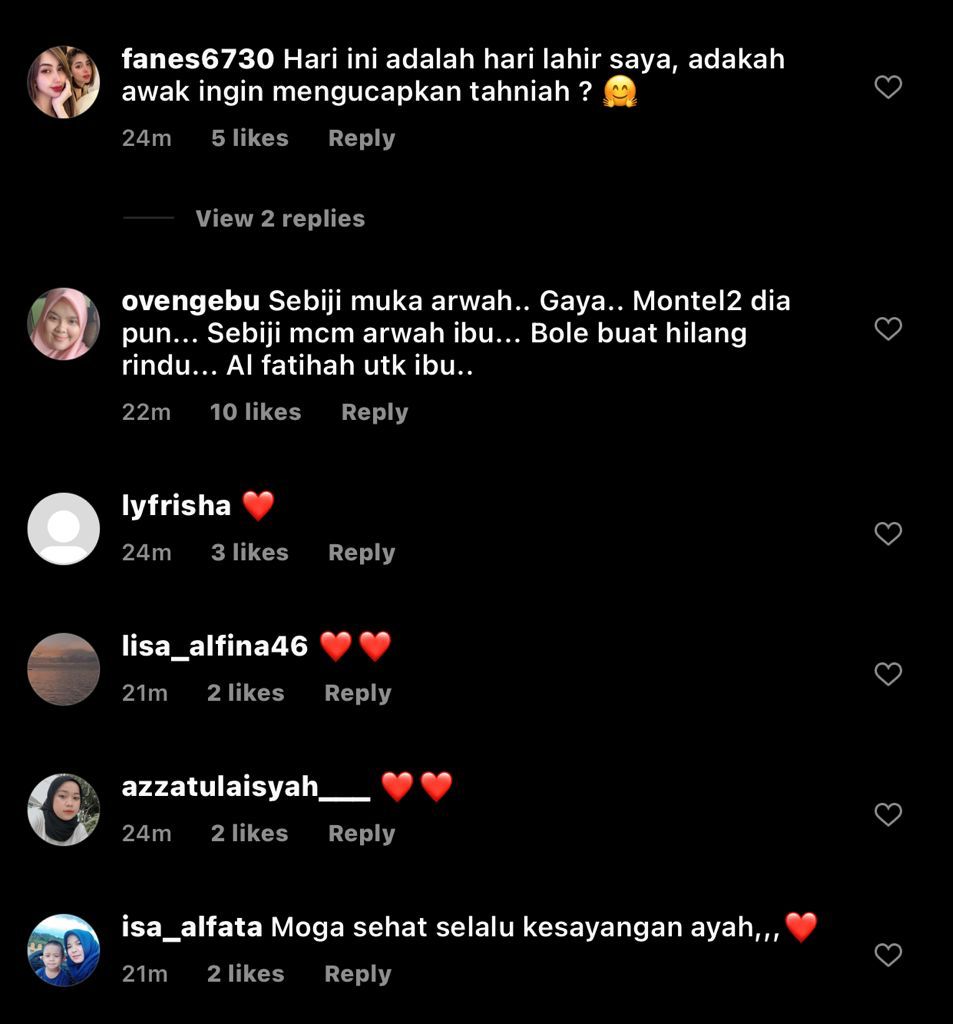Expand View 2 replies
The height and width of the screenshot is (1024, 953).
click(280, 219)
